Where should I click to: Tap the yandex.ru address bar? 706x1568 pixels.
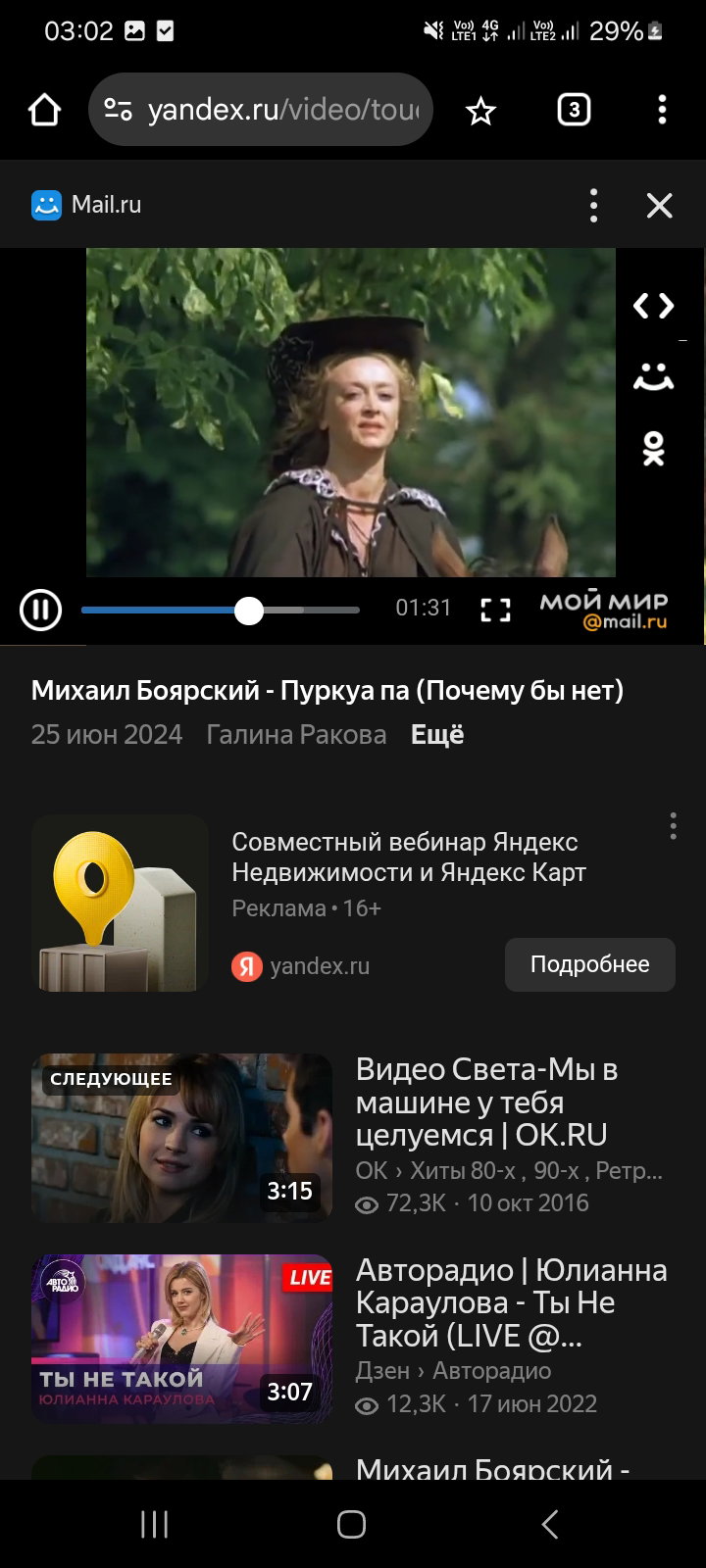point(261,110)
